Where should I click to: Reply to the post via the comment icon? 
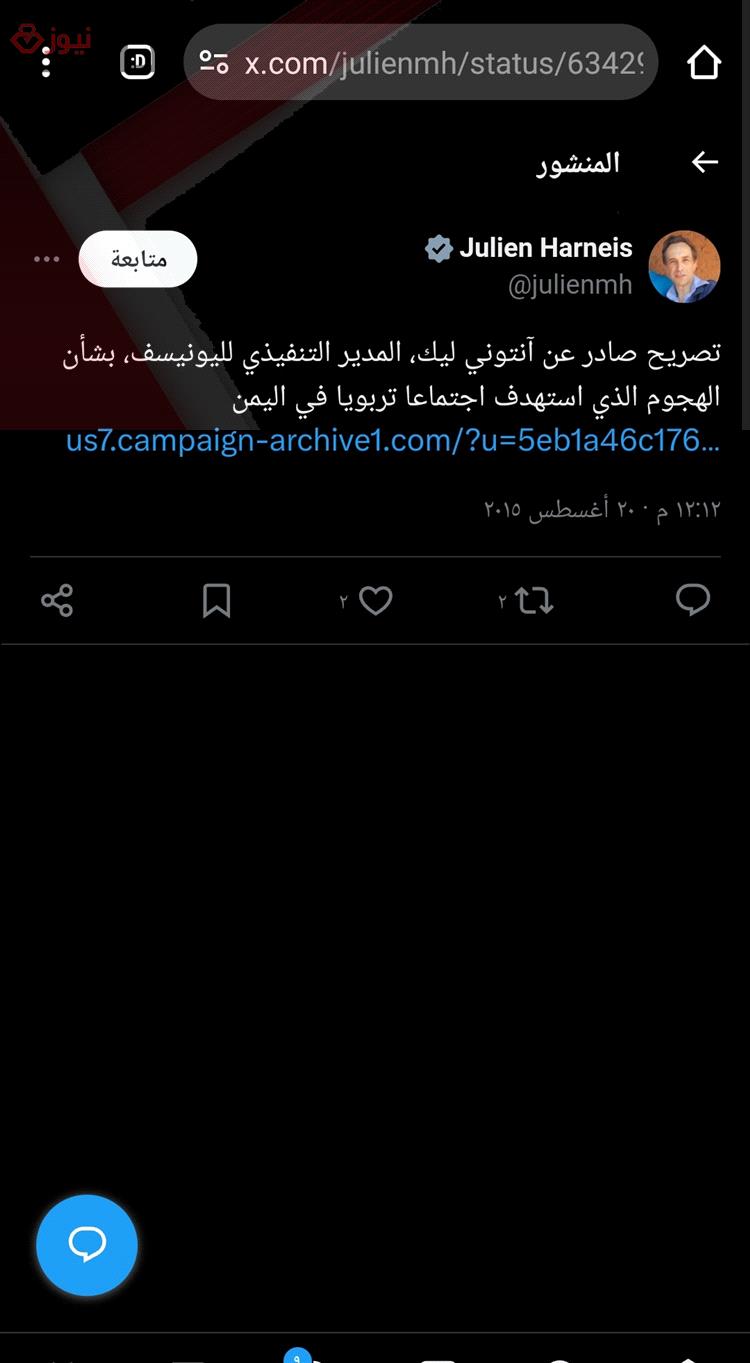pos(692,600)
